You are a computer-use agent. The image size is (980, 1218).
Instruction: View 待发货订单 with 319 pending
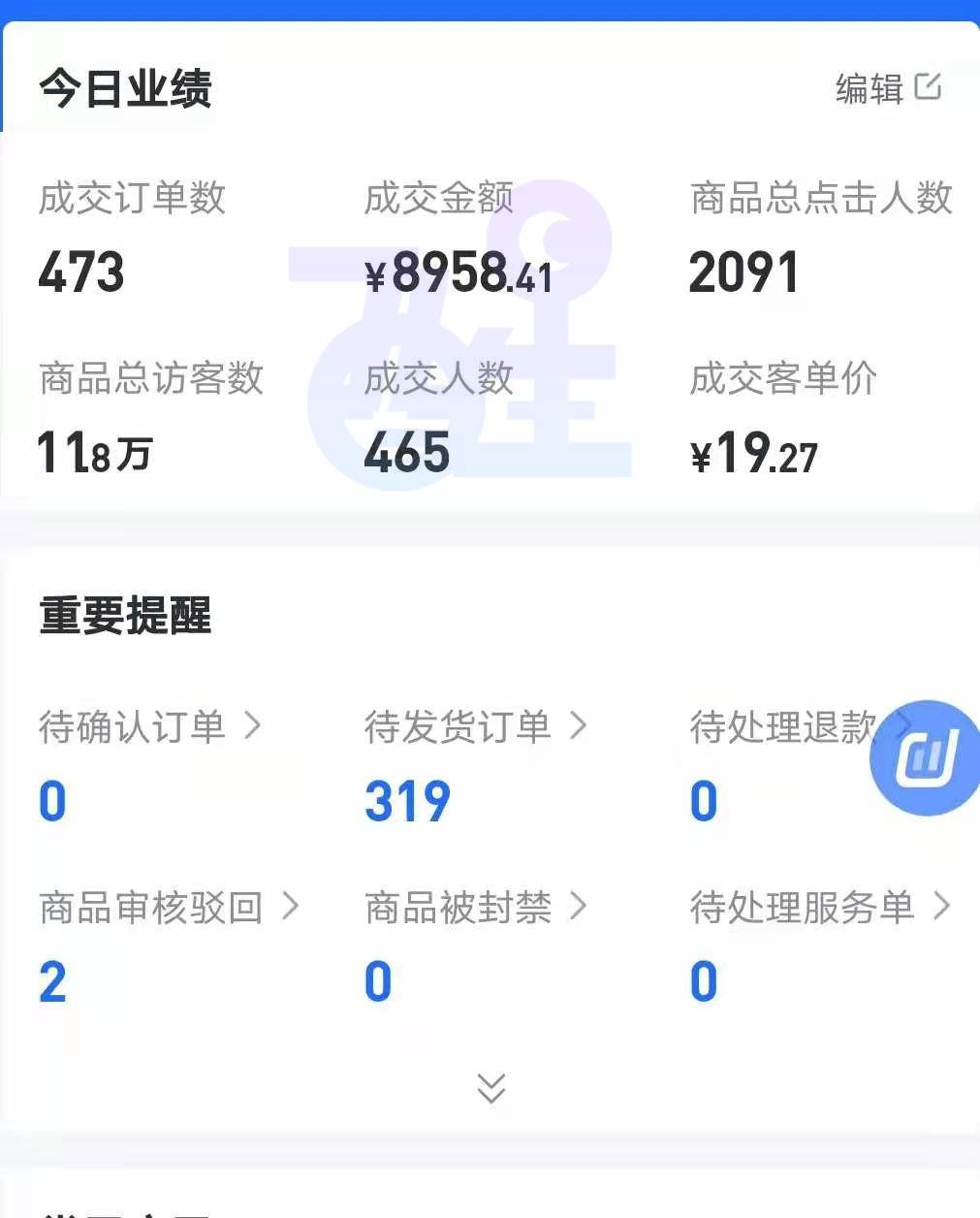tap(475, 726)
